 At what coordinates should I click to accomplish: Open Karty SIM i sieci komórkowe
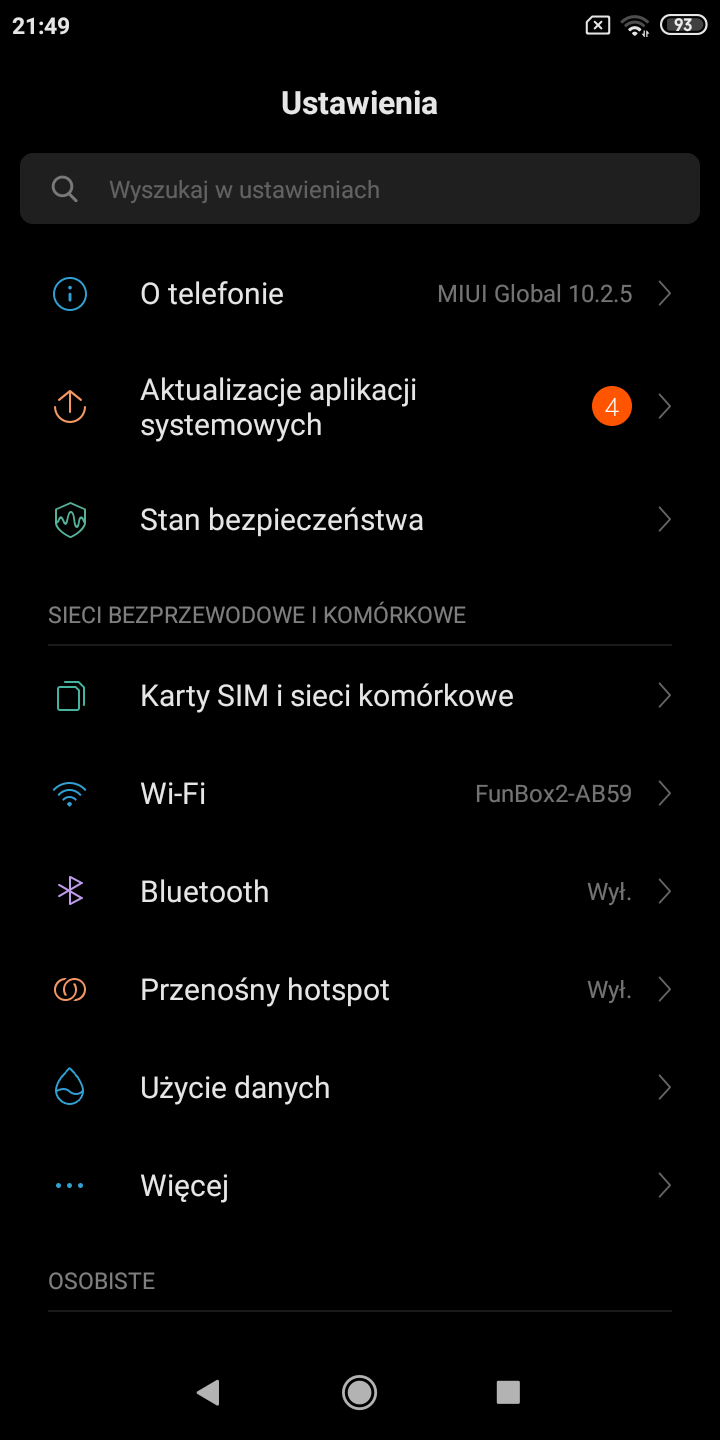tap(326, 695)
